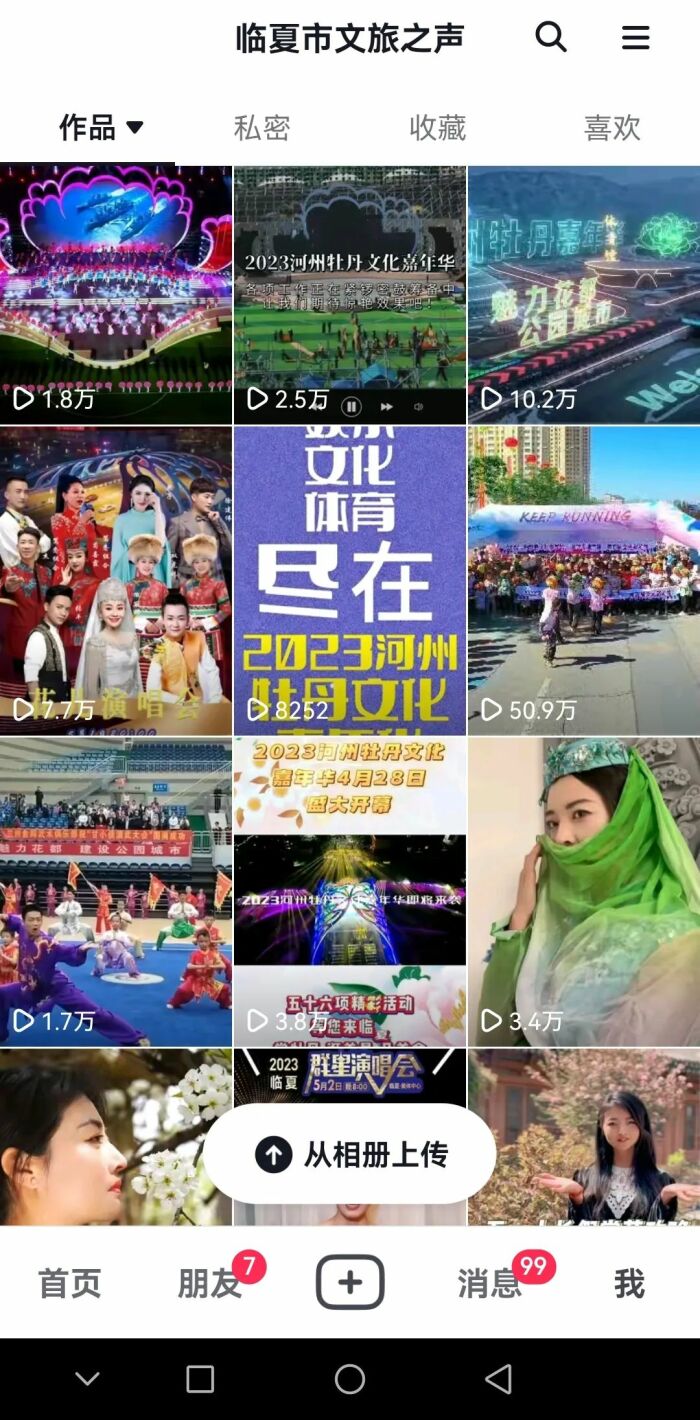Open the green veil video with 3.4万 plays

pos(584,892)
